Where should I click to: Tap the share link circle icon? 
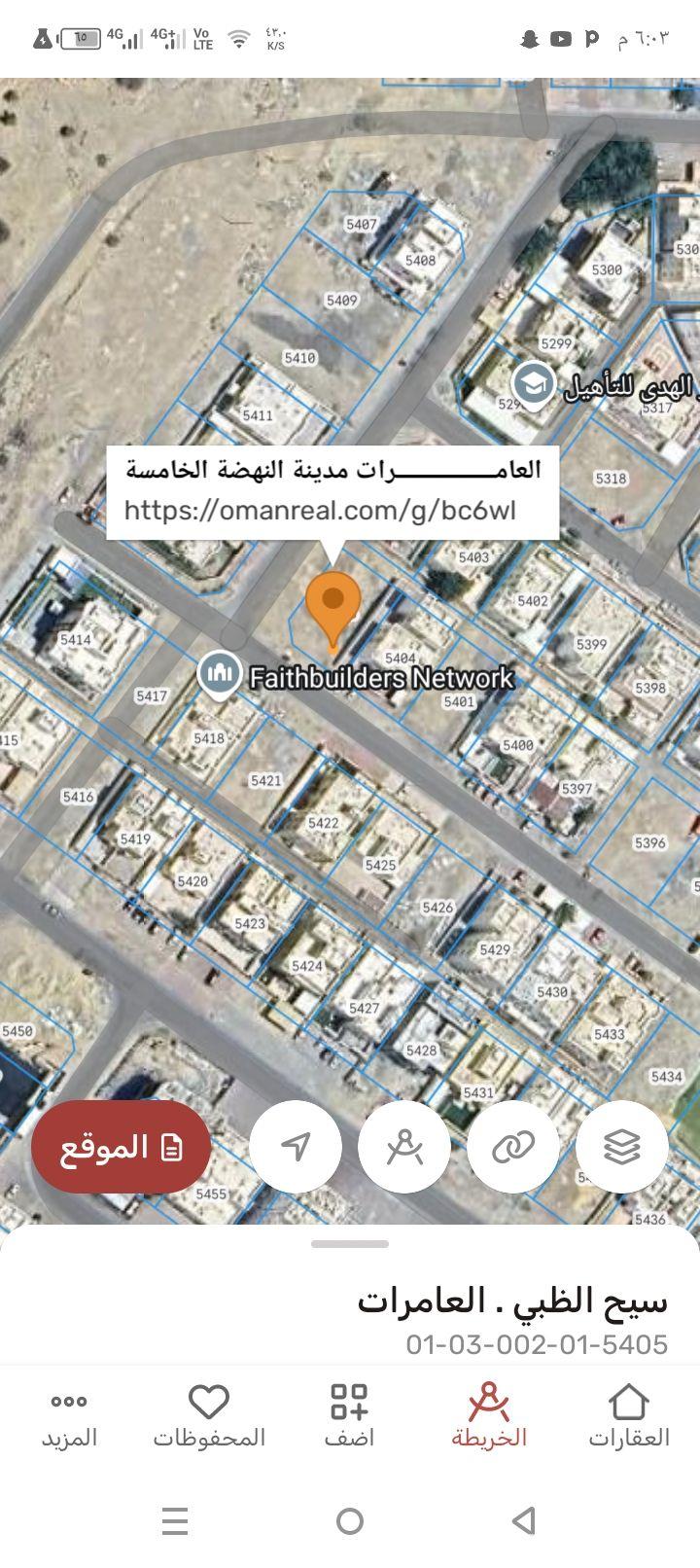pyautogui.click(x=512, y=1146)
